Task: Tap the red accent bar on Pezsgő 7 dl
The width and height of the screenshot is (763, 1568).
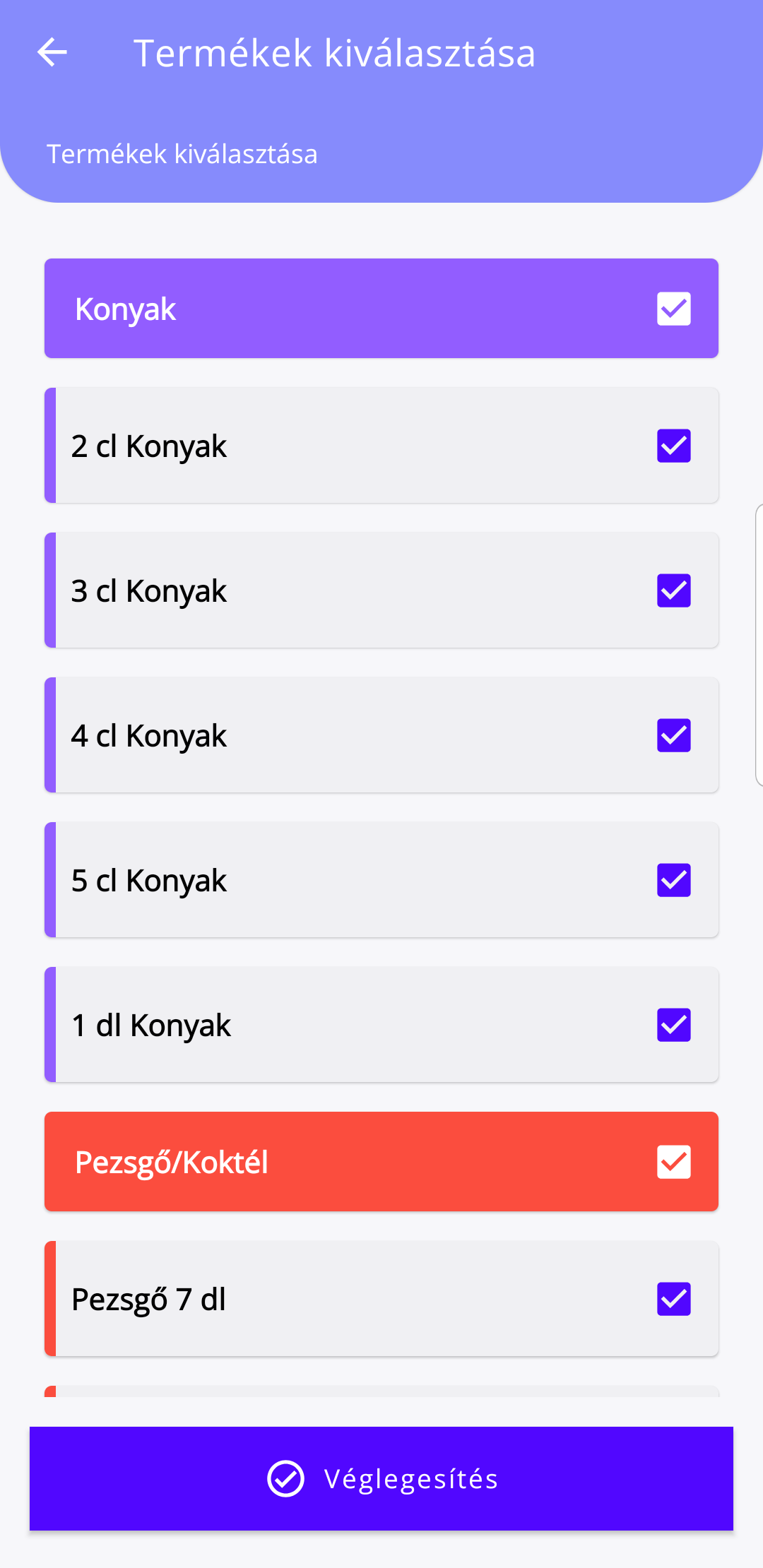Action: pyautogui.click(x=49, y=1298)
